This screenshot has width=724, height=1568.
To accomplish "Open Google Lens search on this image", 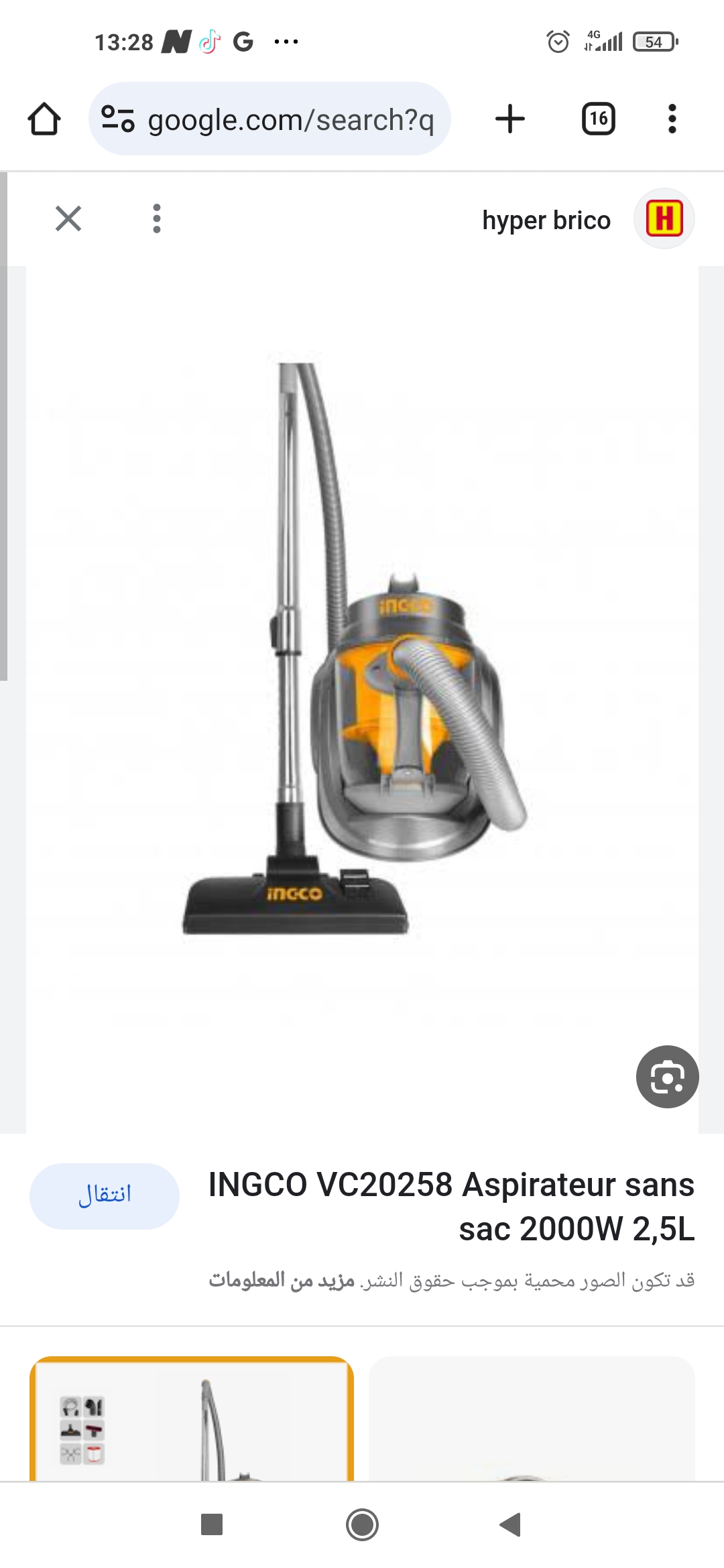I will (x=667, y=1077).
